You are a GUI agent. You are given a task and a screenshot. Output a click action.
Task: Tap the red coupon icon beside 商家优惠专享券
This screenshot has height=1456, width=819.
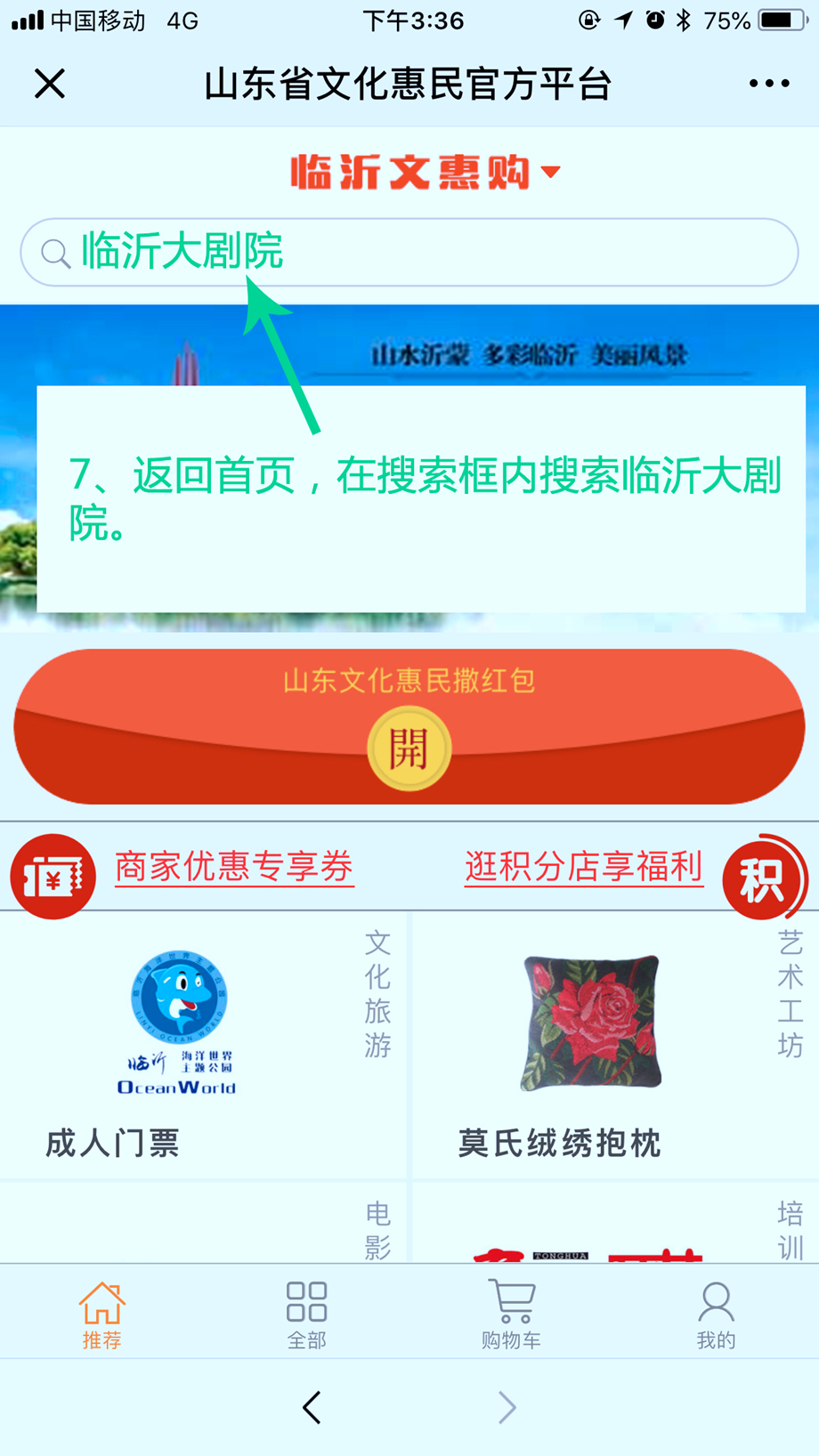53,877
